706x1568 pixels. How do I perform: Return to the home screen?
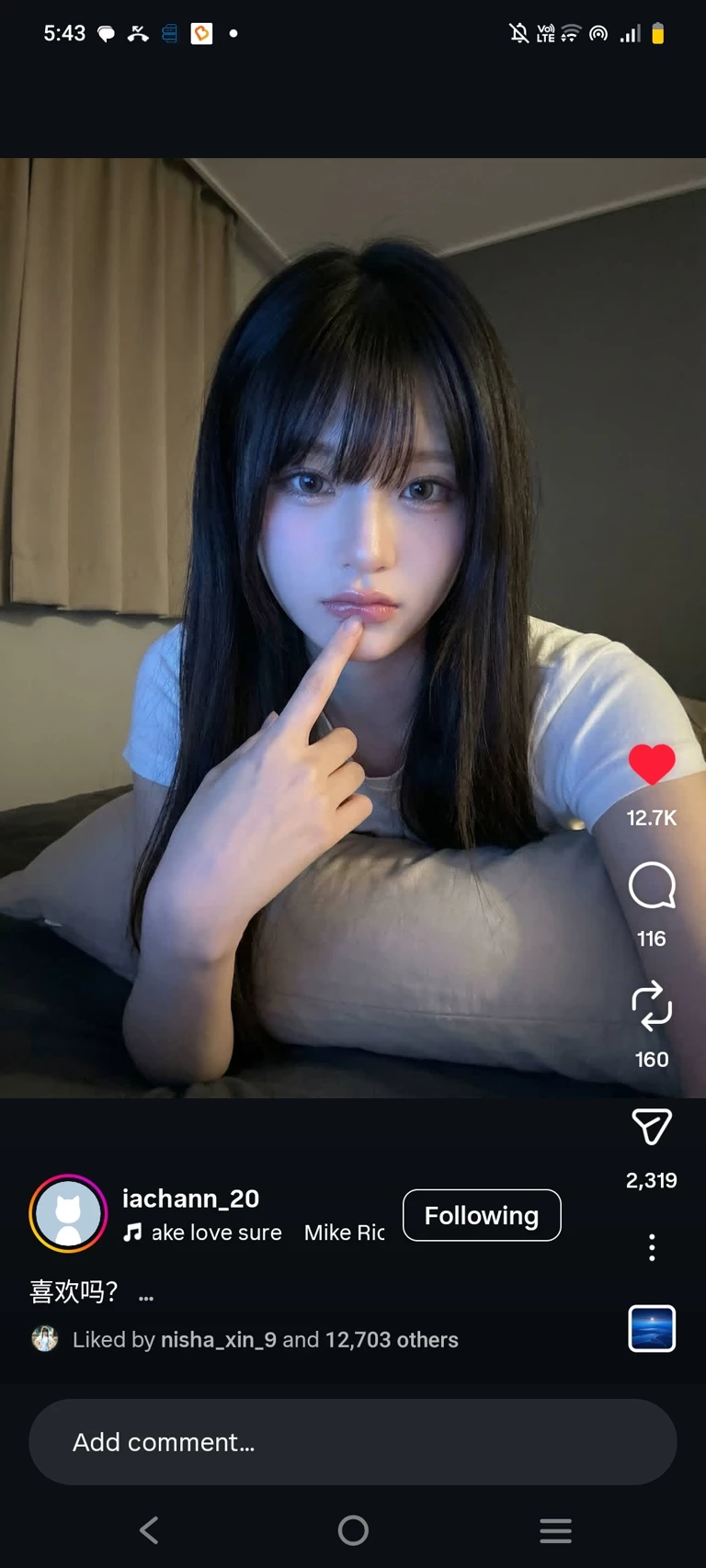pyautogui.click(x=353, y=1530)
